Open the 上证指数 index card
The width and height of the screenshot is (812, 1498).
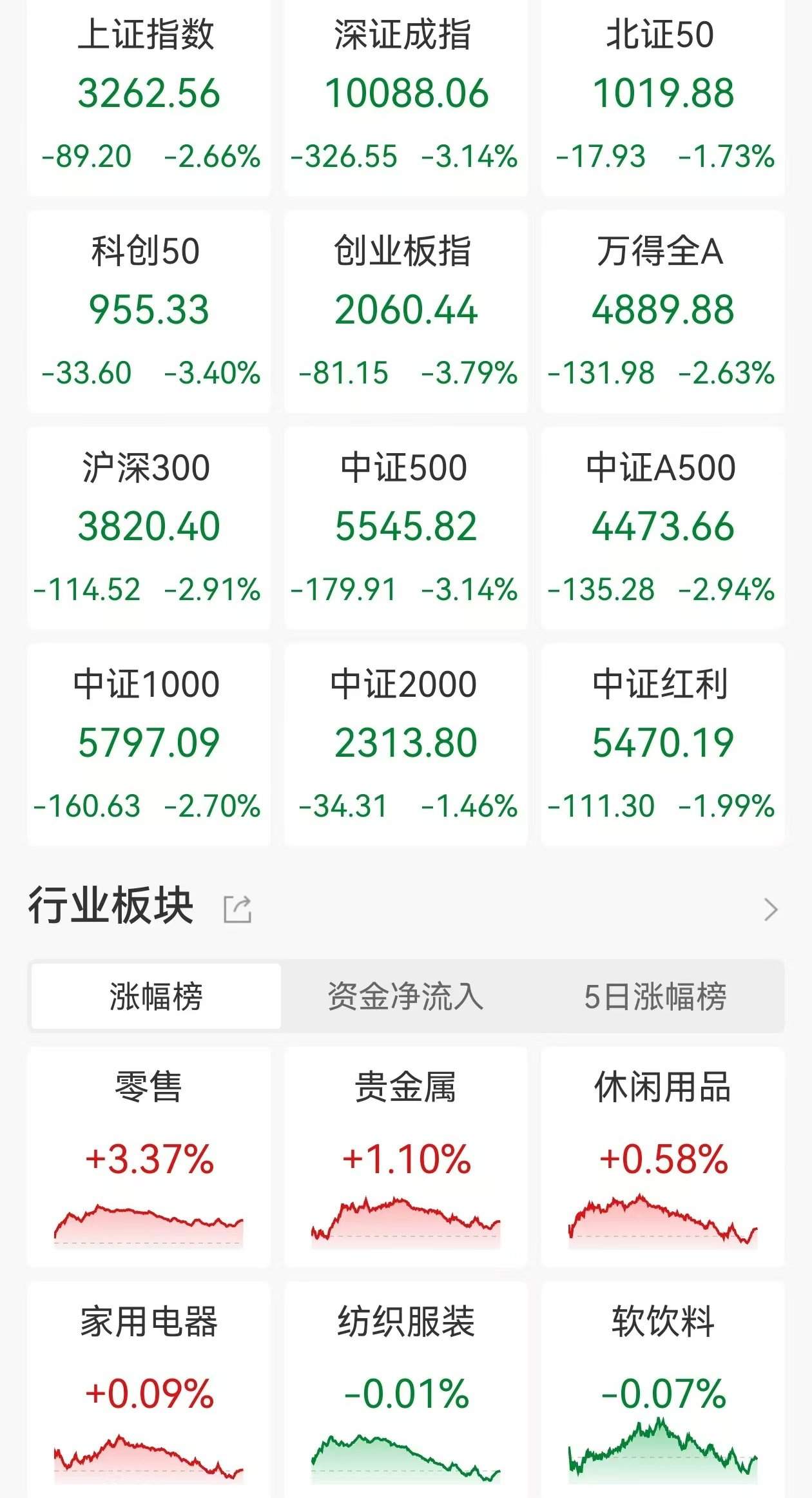pos(149,95)
